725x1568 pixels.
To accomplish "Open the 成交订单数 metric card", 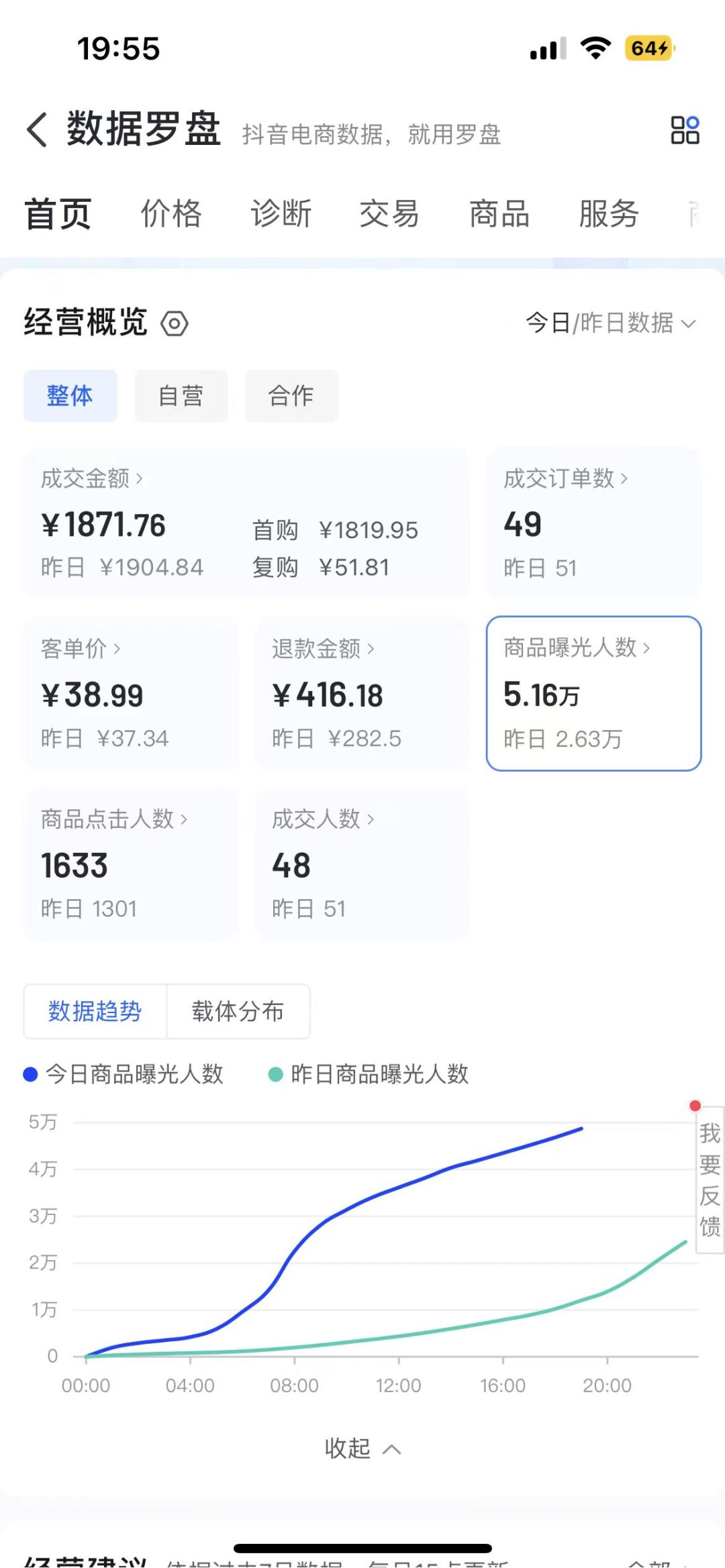I will (593, 523).
